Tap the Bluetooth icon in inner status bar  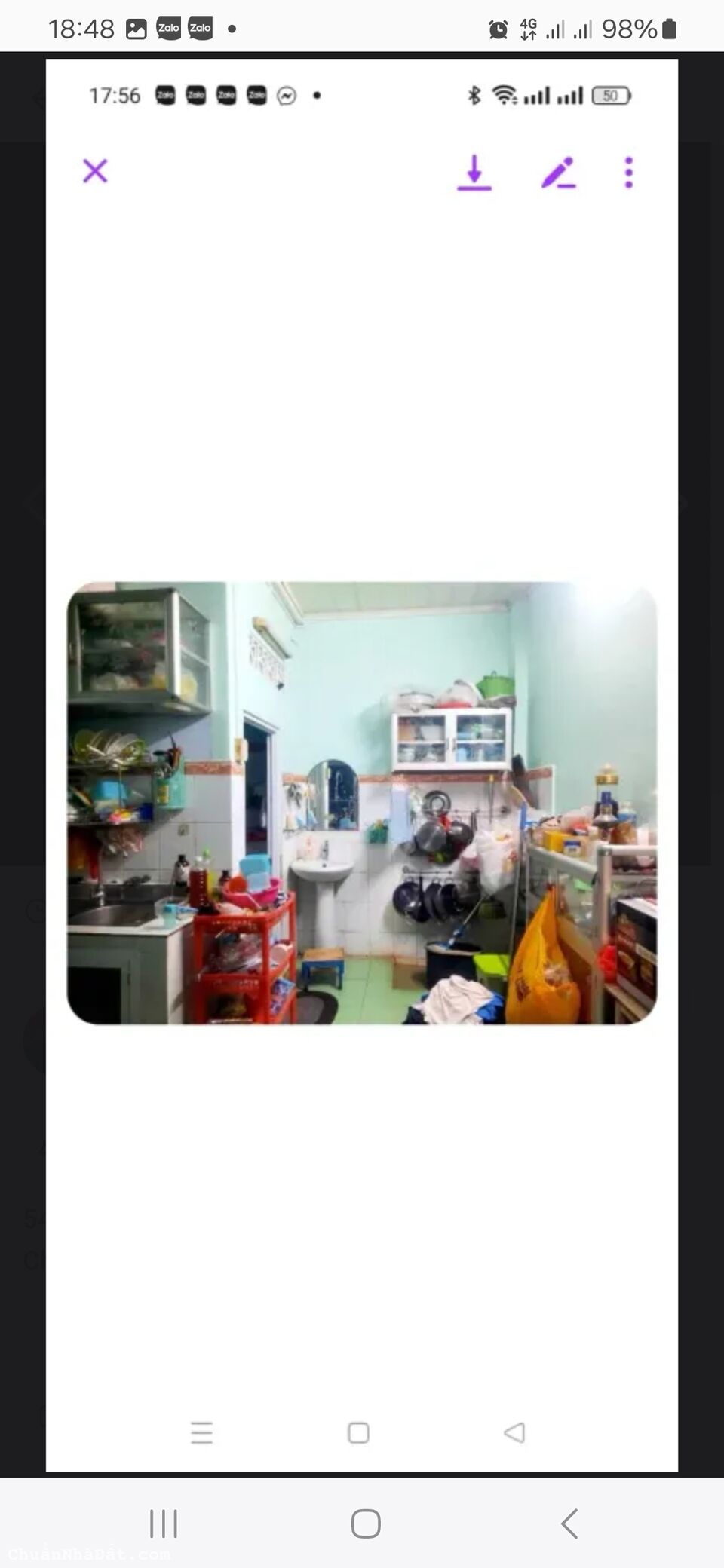474,96
